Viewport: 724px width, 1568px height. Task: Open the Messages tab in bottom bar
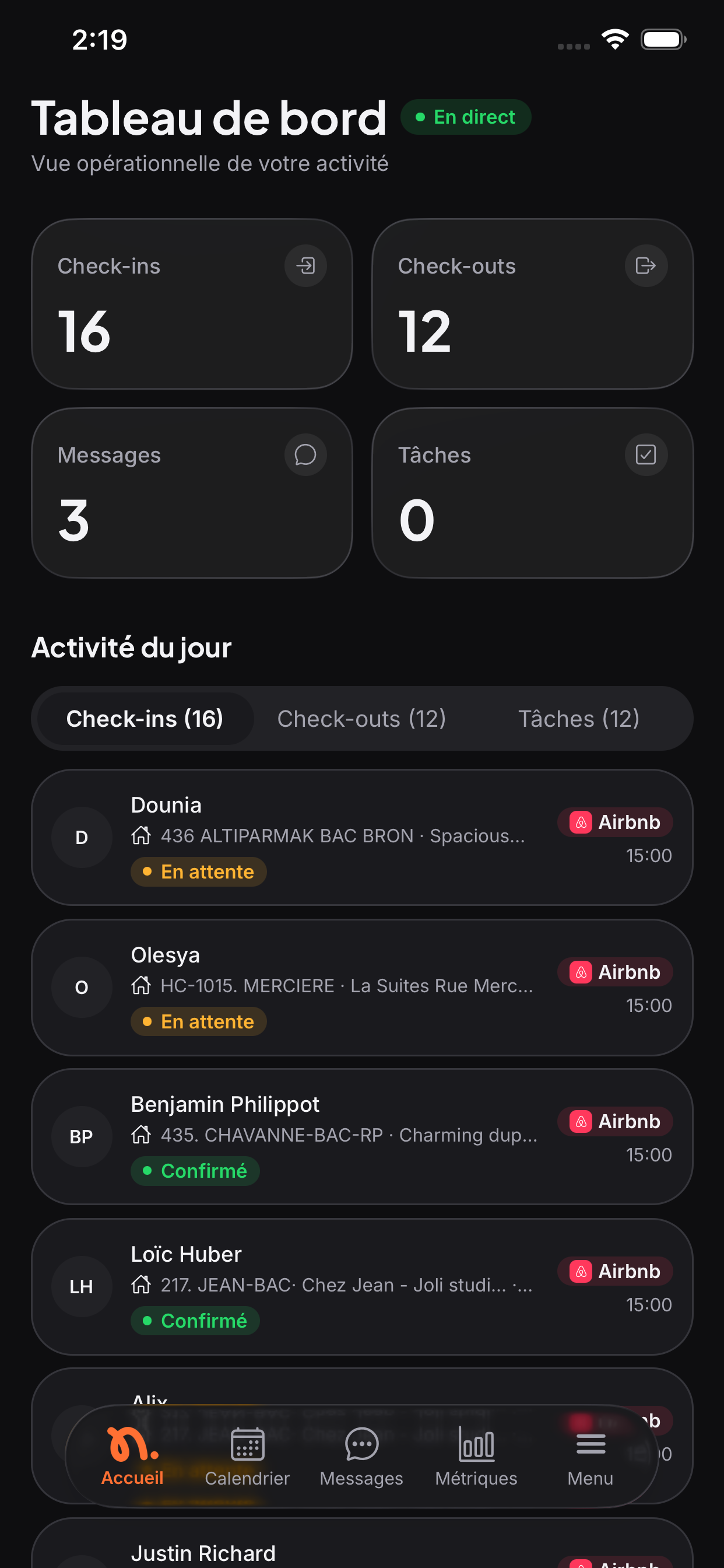click(x=361, y=1456)
